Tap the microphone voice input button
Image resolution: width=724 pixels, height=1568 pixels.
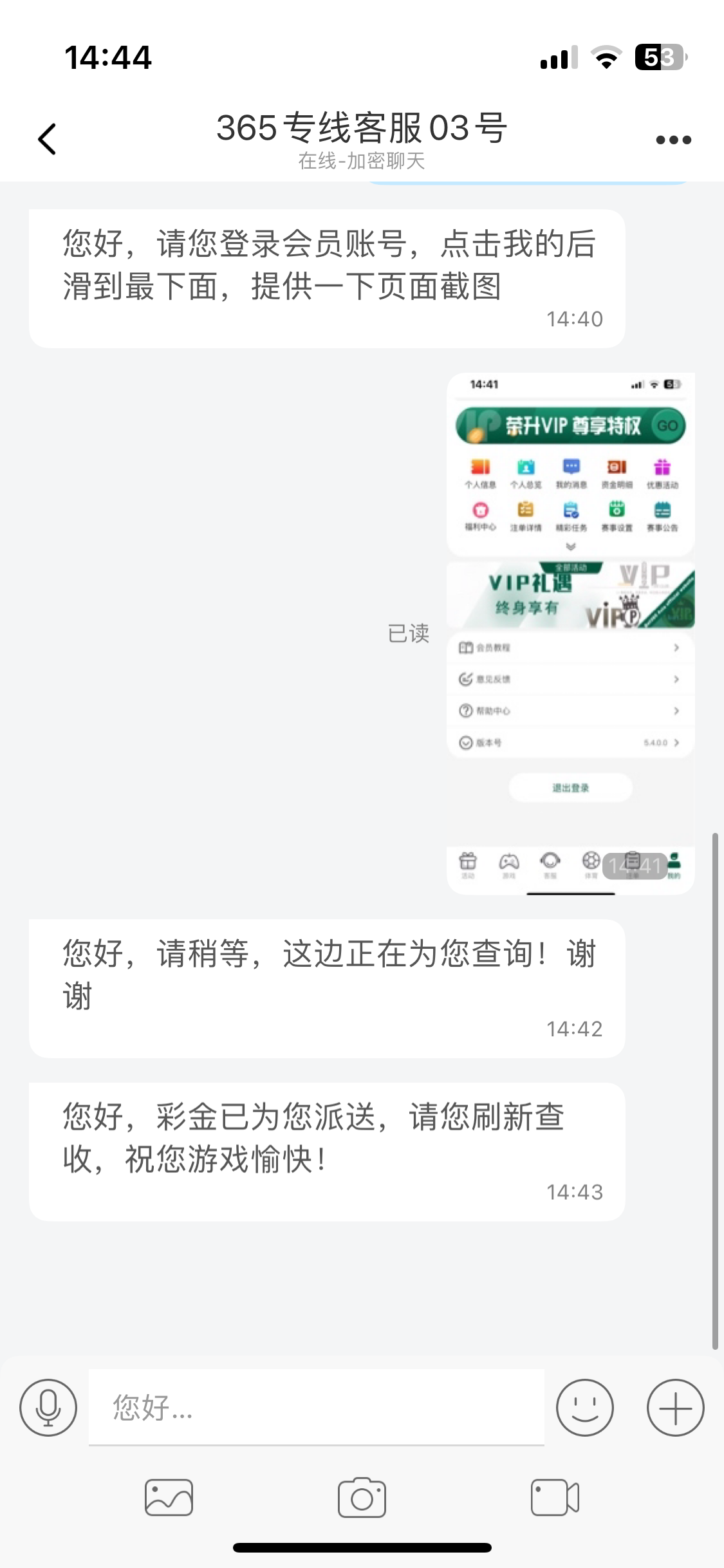point(48,1408)
